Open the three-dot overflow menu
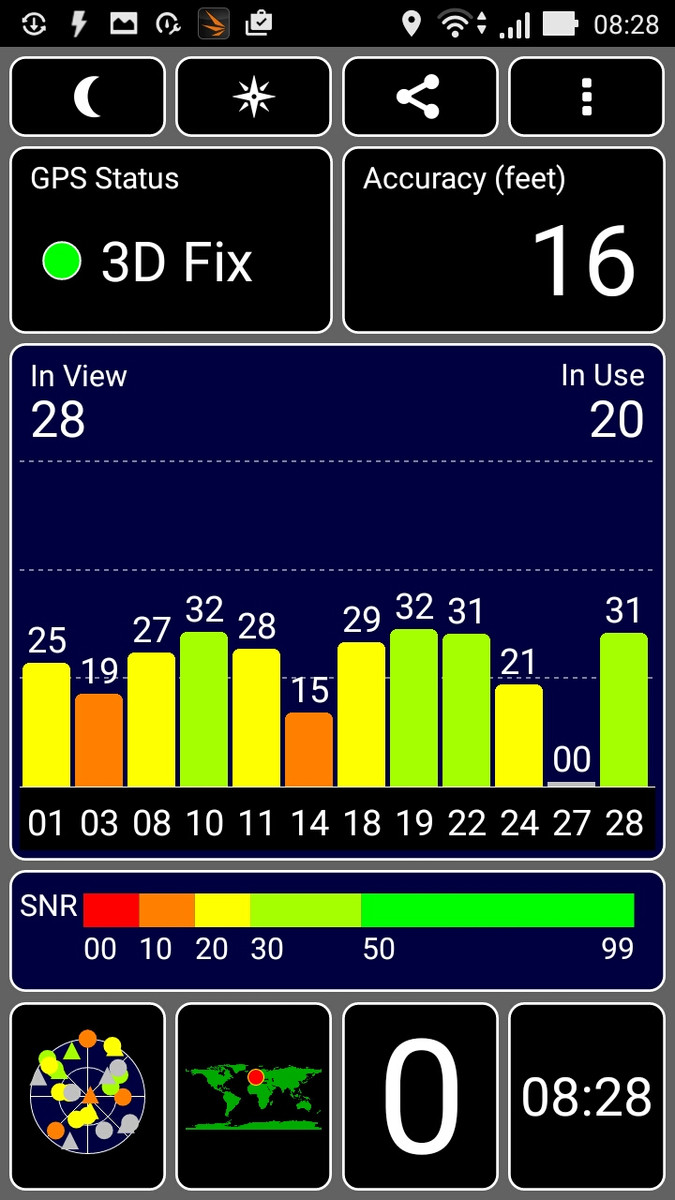This screenshot has height=1200, width=675. coord(586,96)
